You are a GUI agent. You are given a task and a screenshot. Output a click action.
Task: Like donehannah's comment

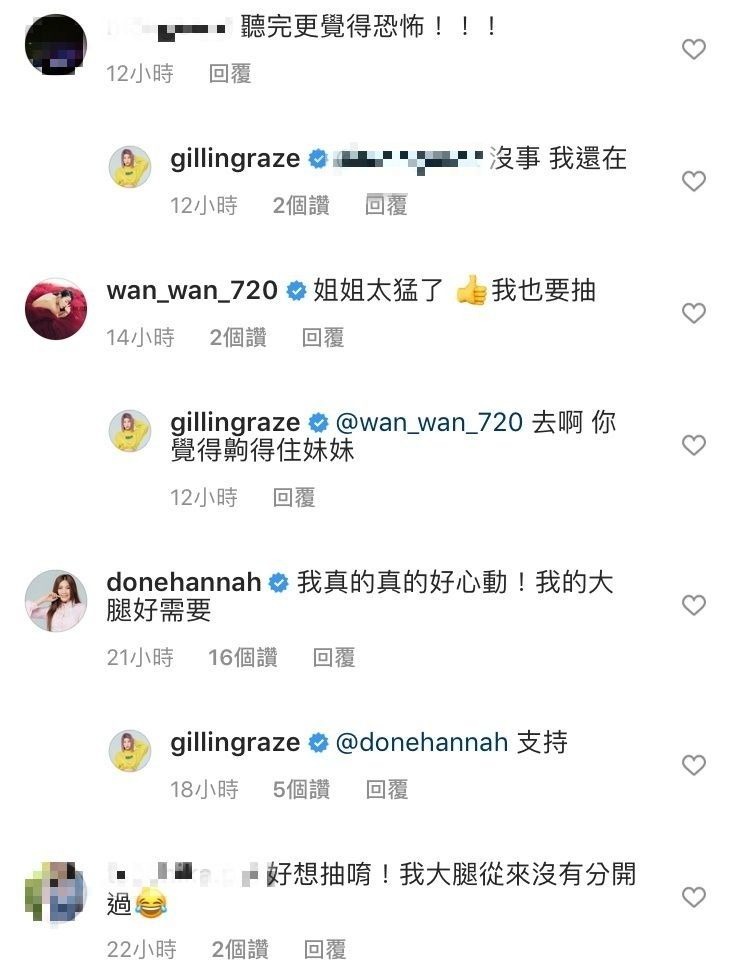click(693, 605)
